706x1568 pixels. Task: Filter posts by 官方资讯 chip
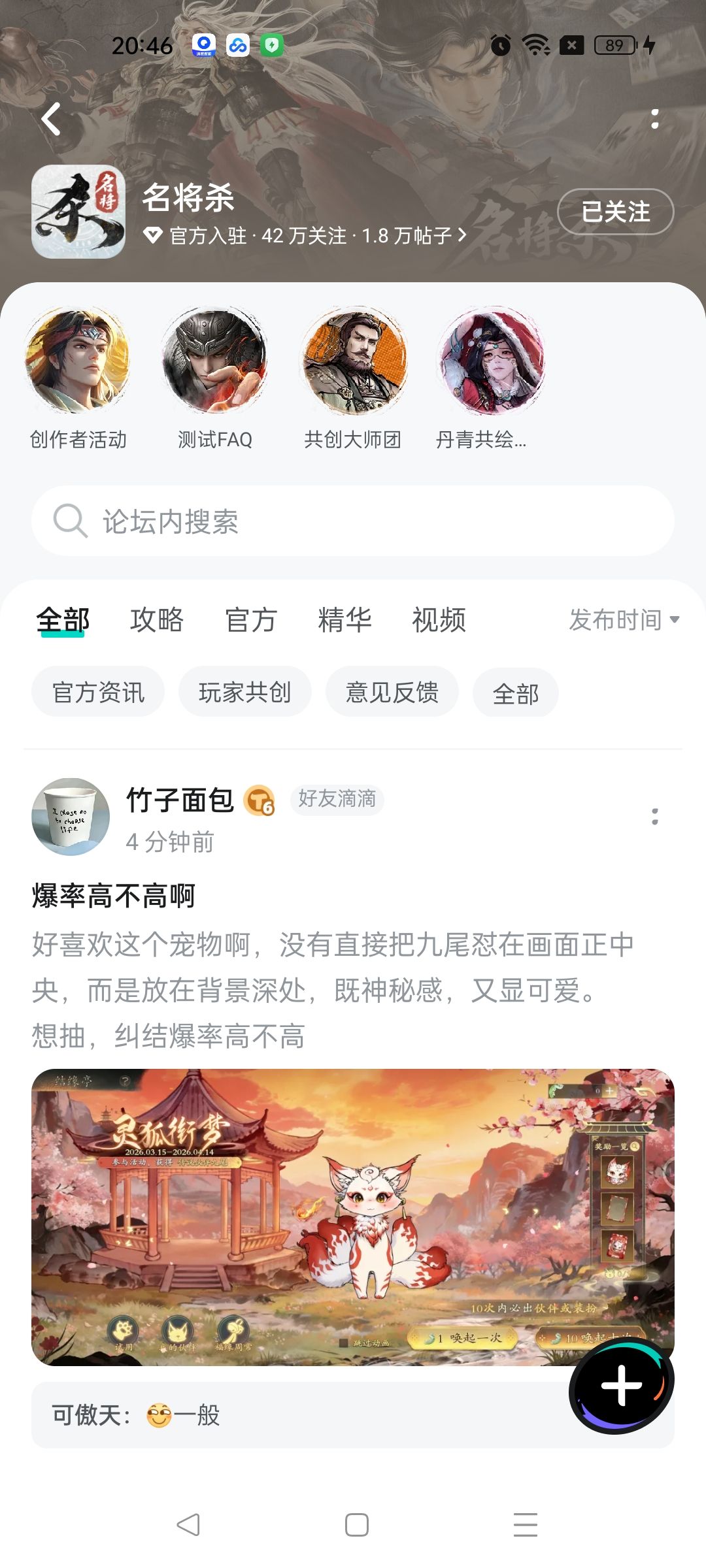[x=98, y=693]
